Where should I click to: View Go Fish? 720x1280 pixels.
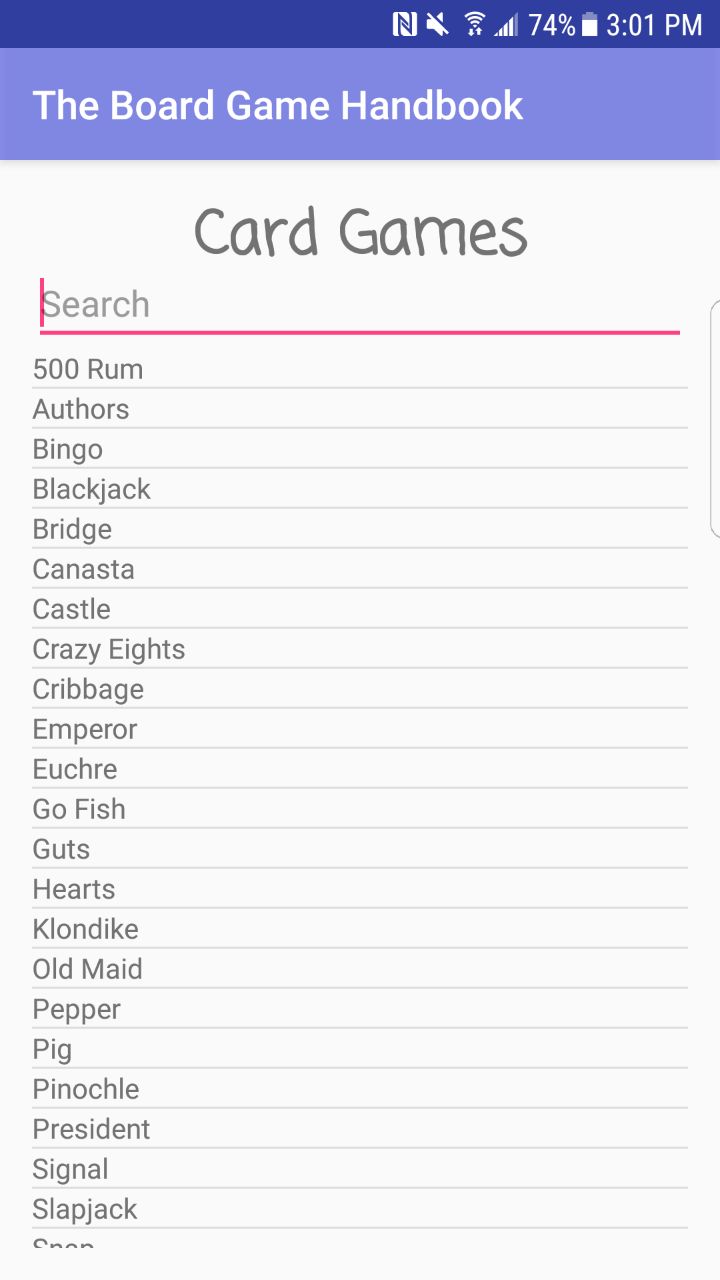tap(360, 809)
